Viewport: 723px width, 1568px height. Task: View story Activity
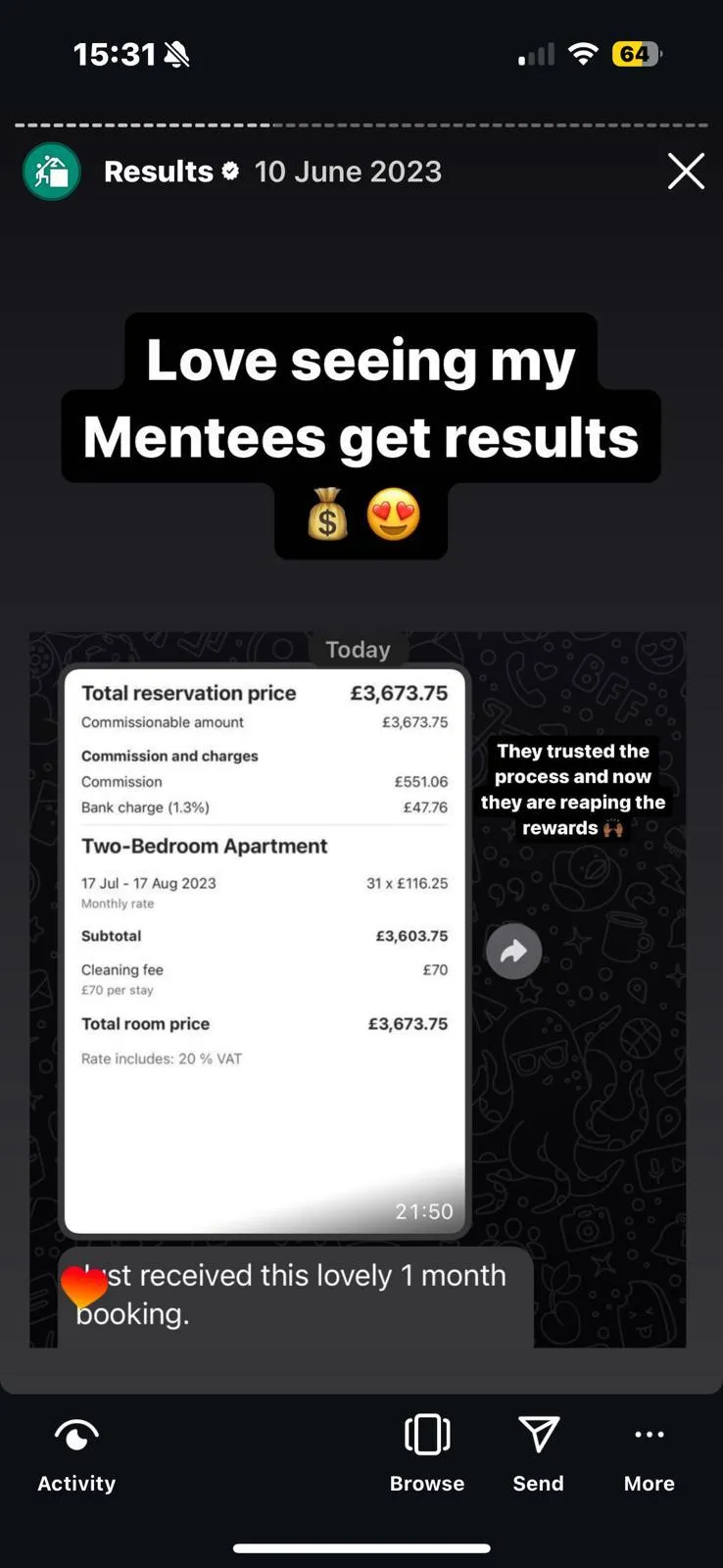pyautogui.click(x=76, y=1454)
